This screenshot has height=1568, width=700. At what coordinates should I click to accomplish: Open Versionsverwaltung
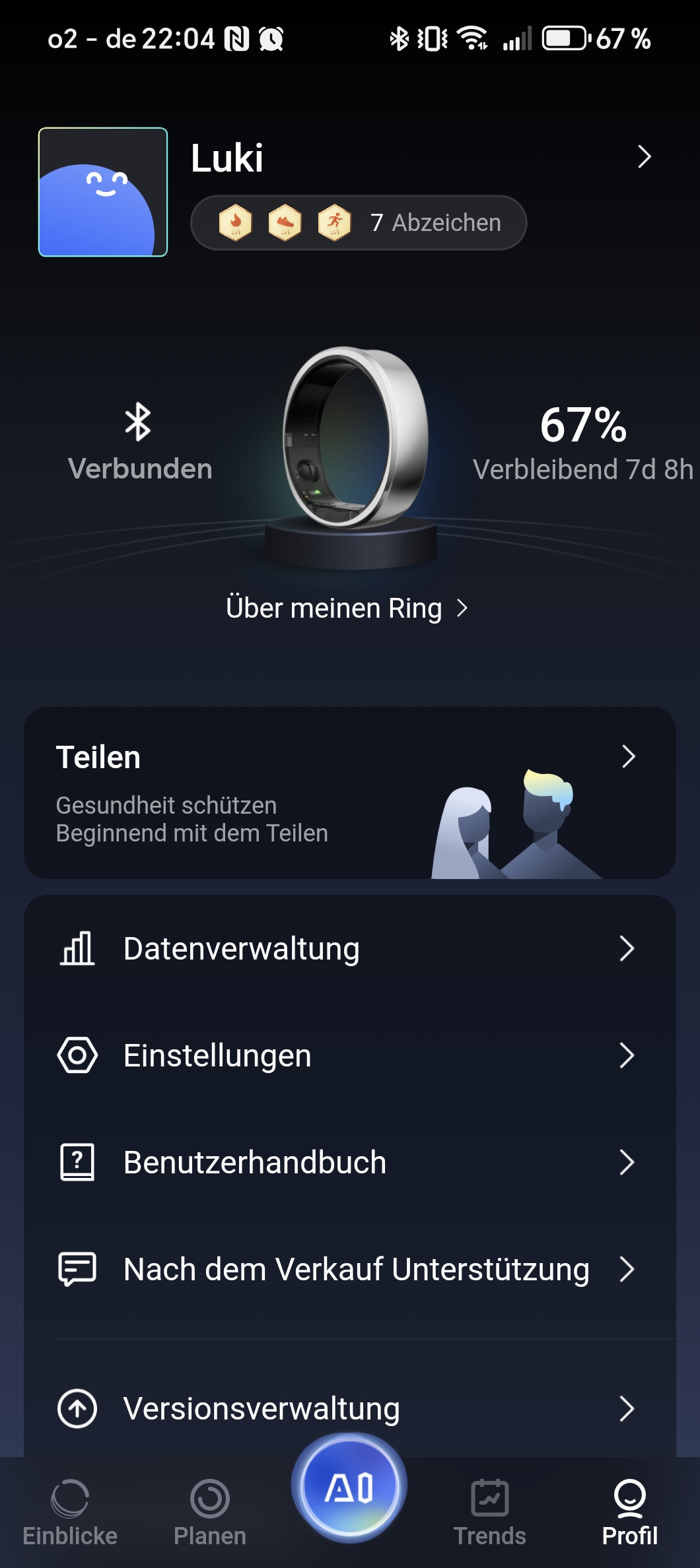[349, 1408]
